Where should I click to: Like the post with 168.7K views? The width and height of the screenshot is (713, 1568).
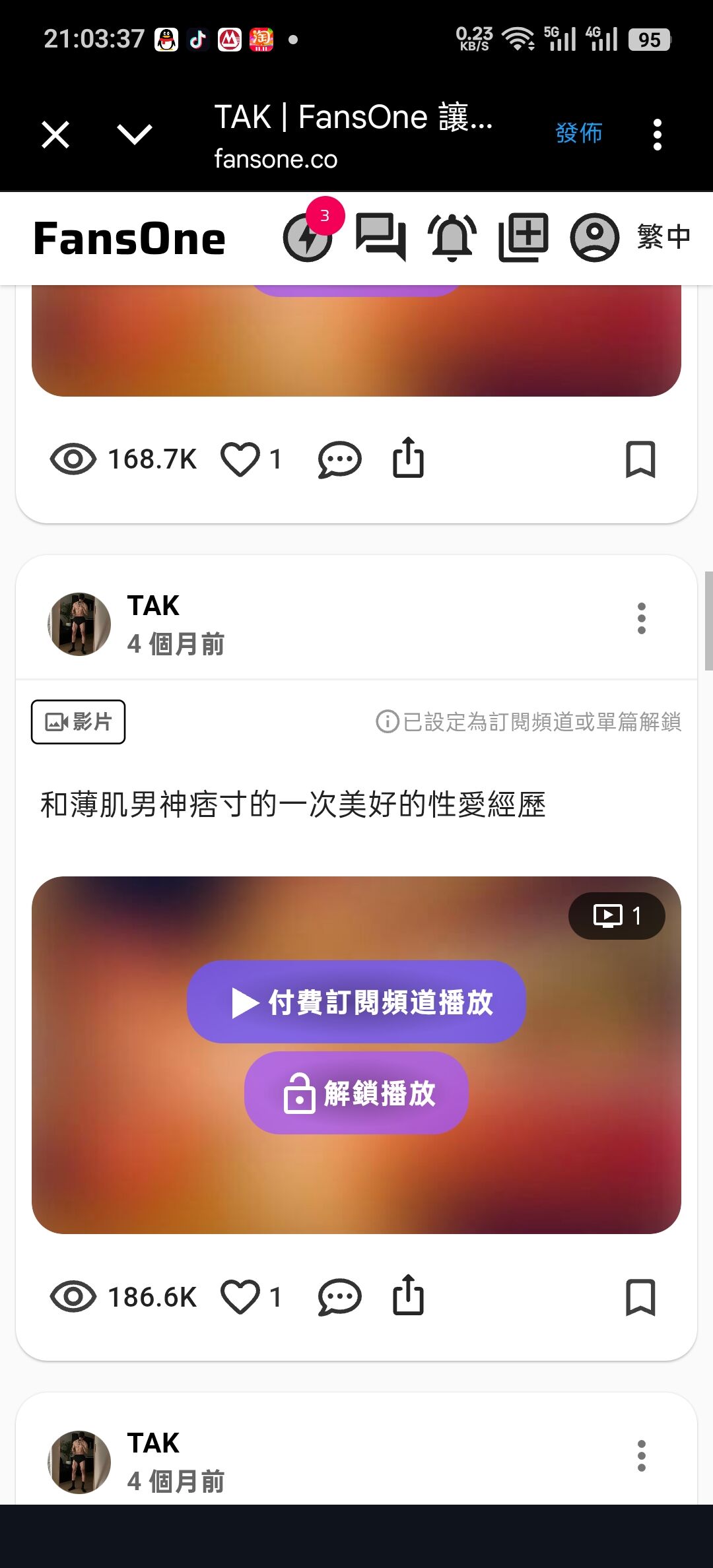click(240, 459)
